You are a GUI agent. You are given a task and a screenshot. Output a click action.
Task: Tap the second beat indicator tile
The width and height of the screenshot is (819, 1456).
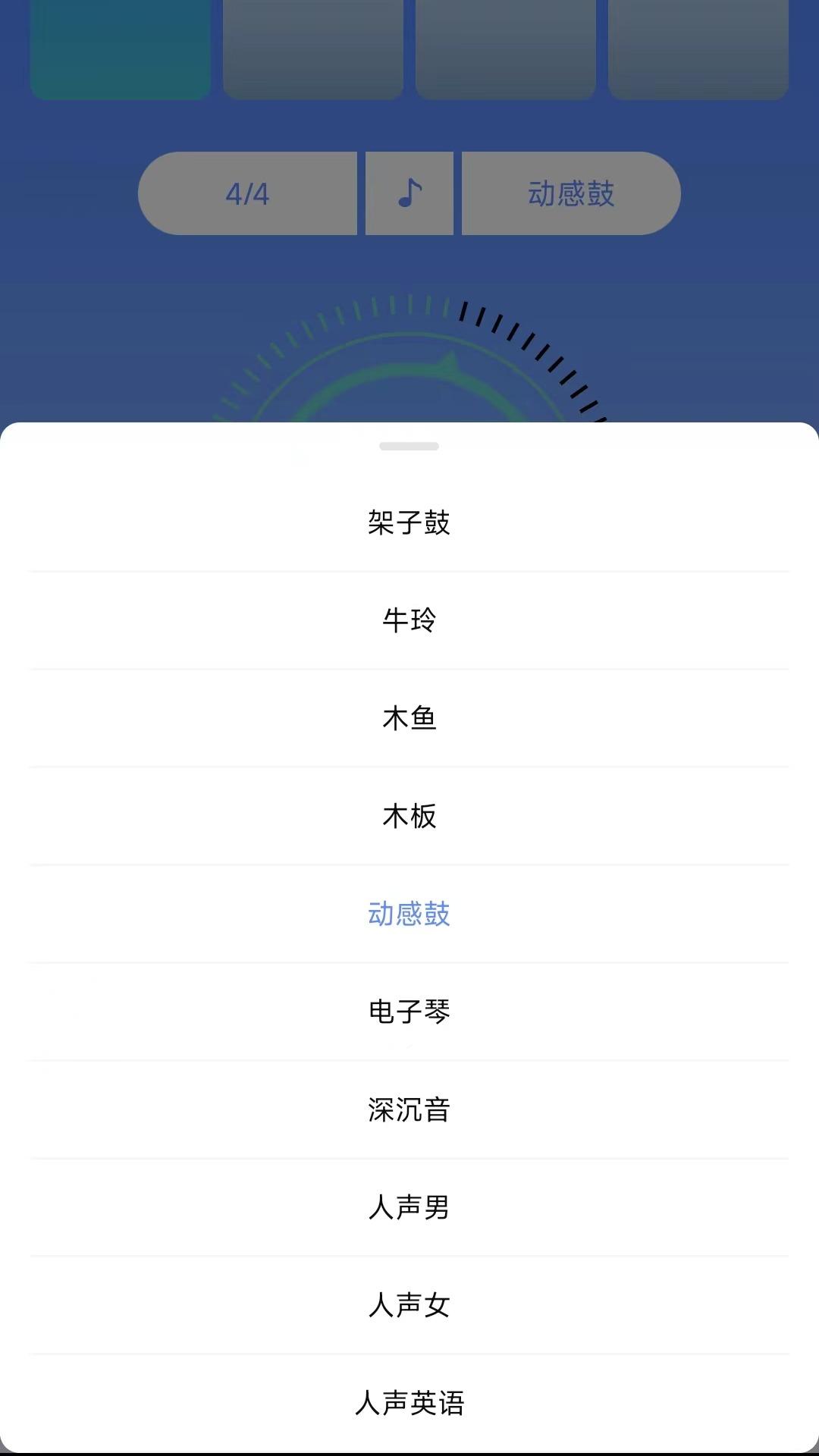313,45
